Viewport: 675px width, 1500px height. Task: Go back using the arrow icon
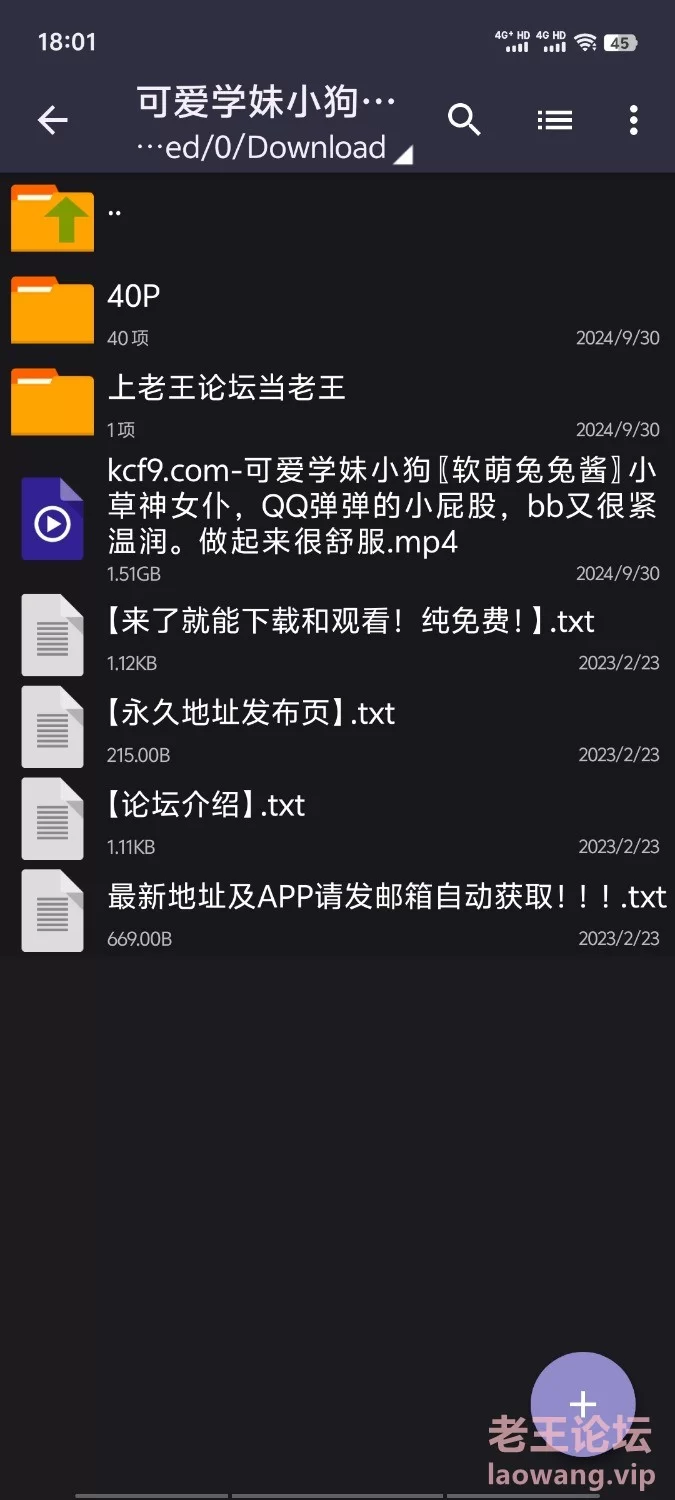(x=52, y=121)
